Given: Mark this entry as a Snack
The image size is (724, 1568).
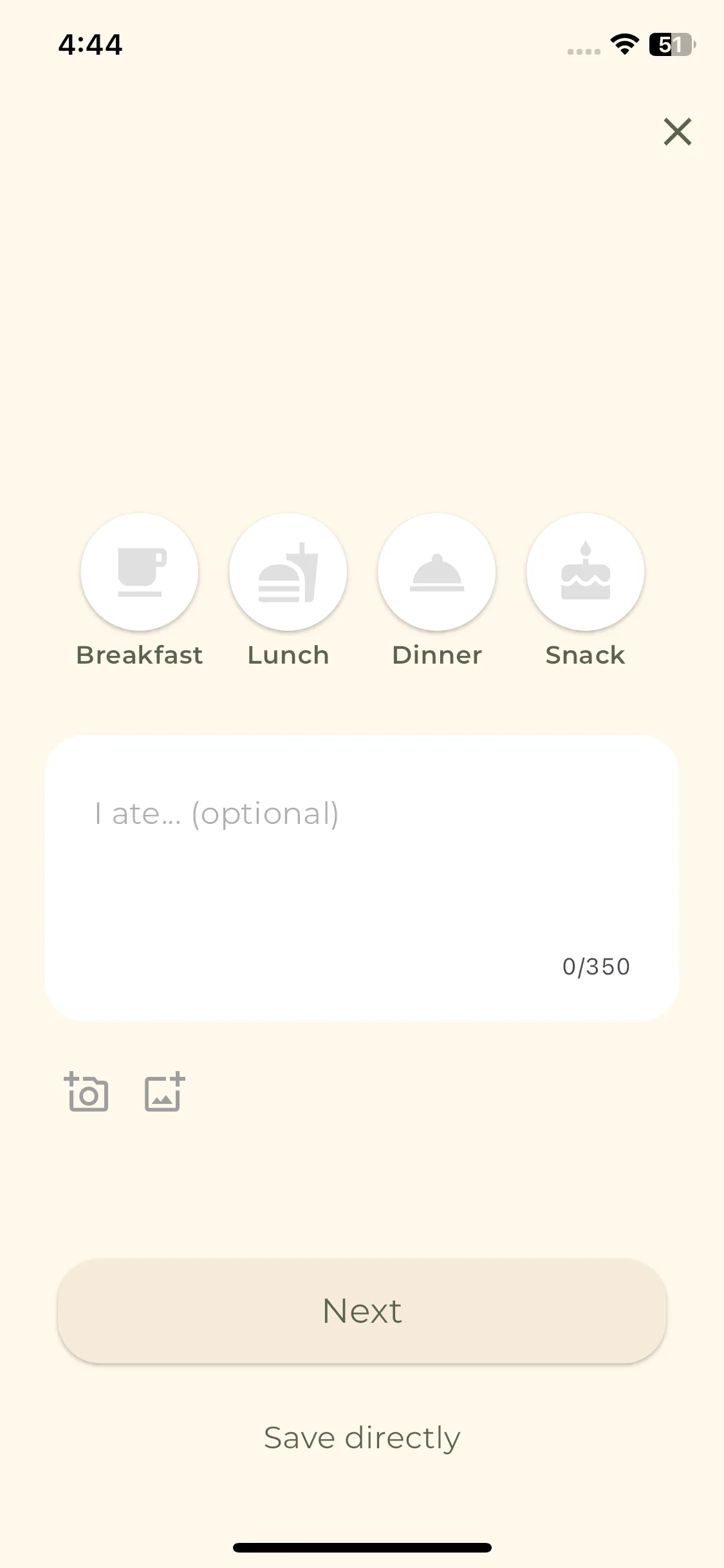Looking at the screenshot, I should click(585, 572).
